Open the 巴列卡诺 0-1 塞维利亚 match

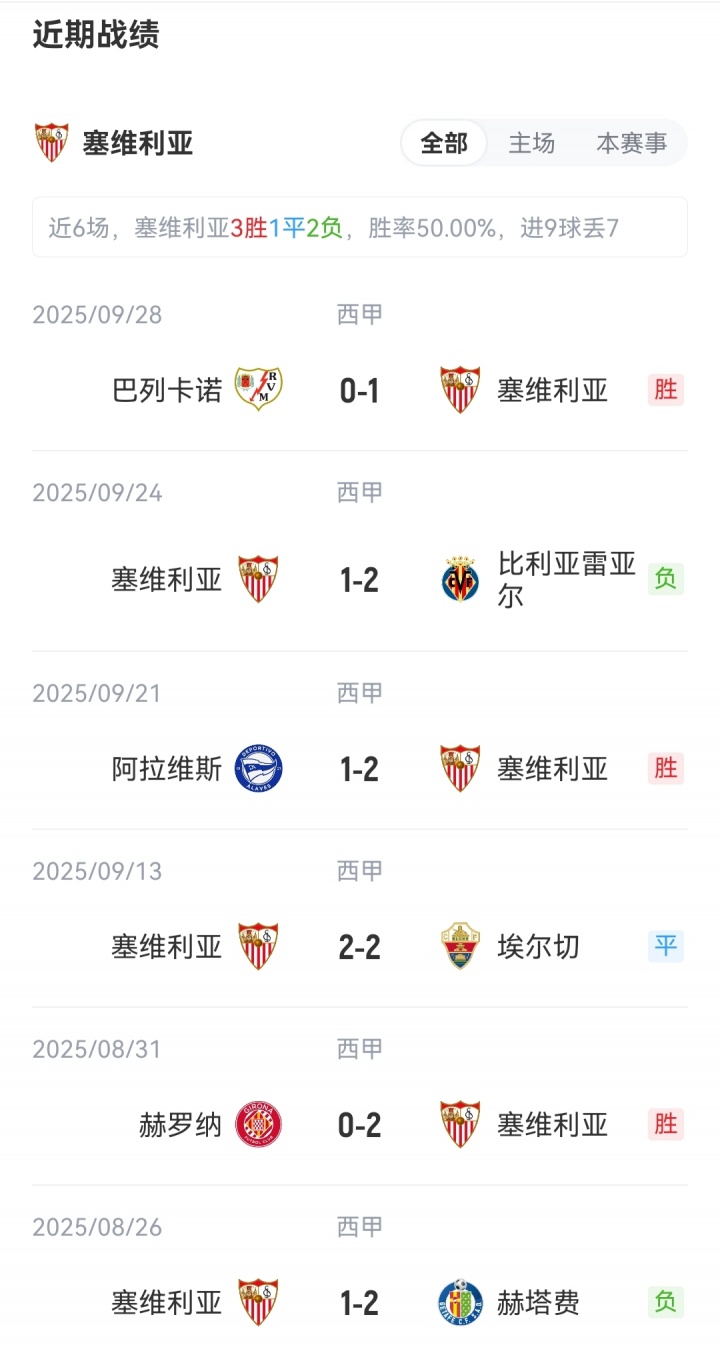tap(359, 390)
